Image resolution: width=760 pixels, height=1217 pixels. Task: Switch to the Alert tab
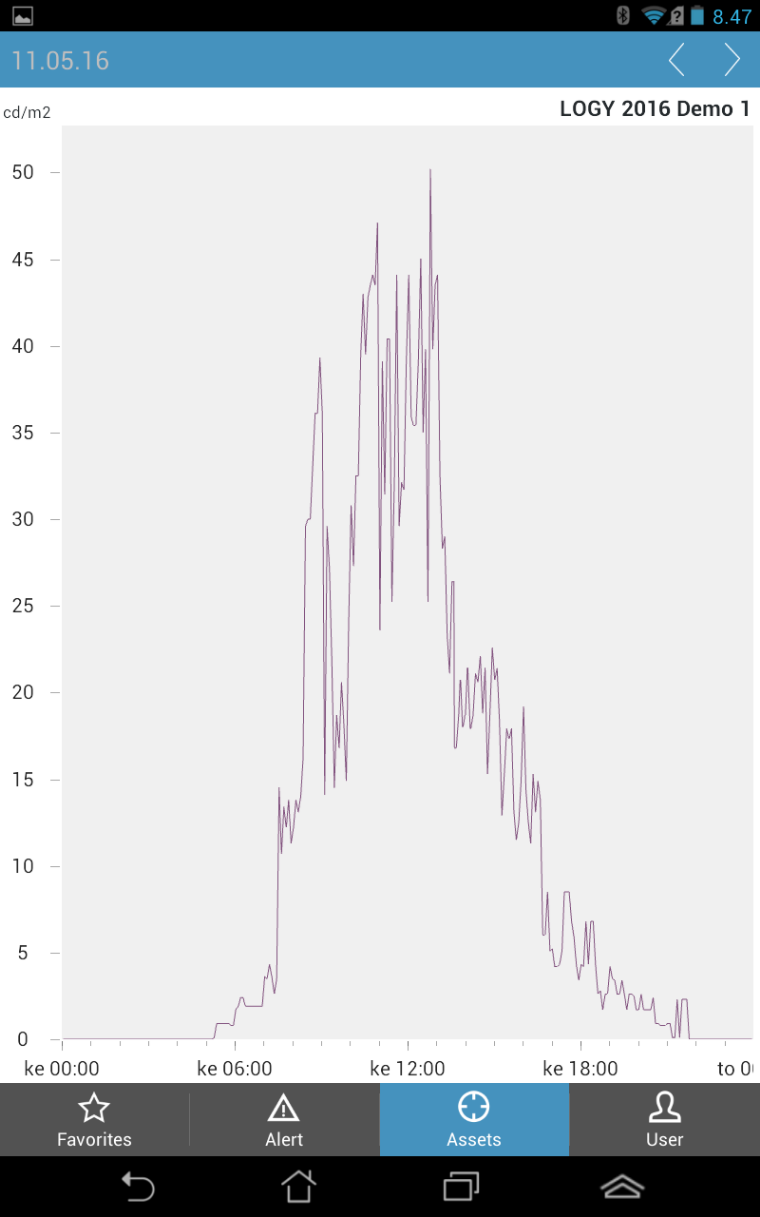[284, 1120]
